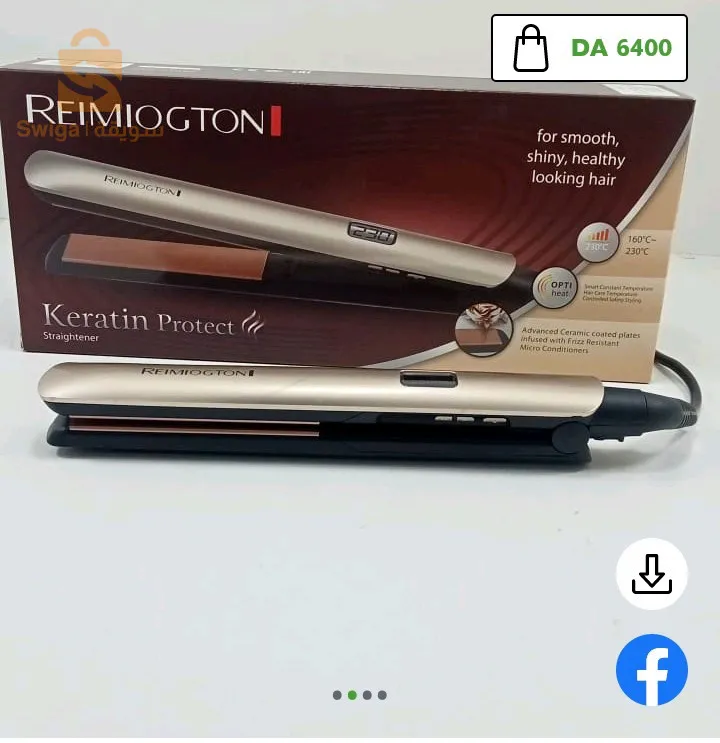Share the product on Facebook
720x743 pixels.
(651, 670)
